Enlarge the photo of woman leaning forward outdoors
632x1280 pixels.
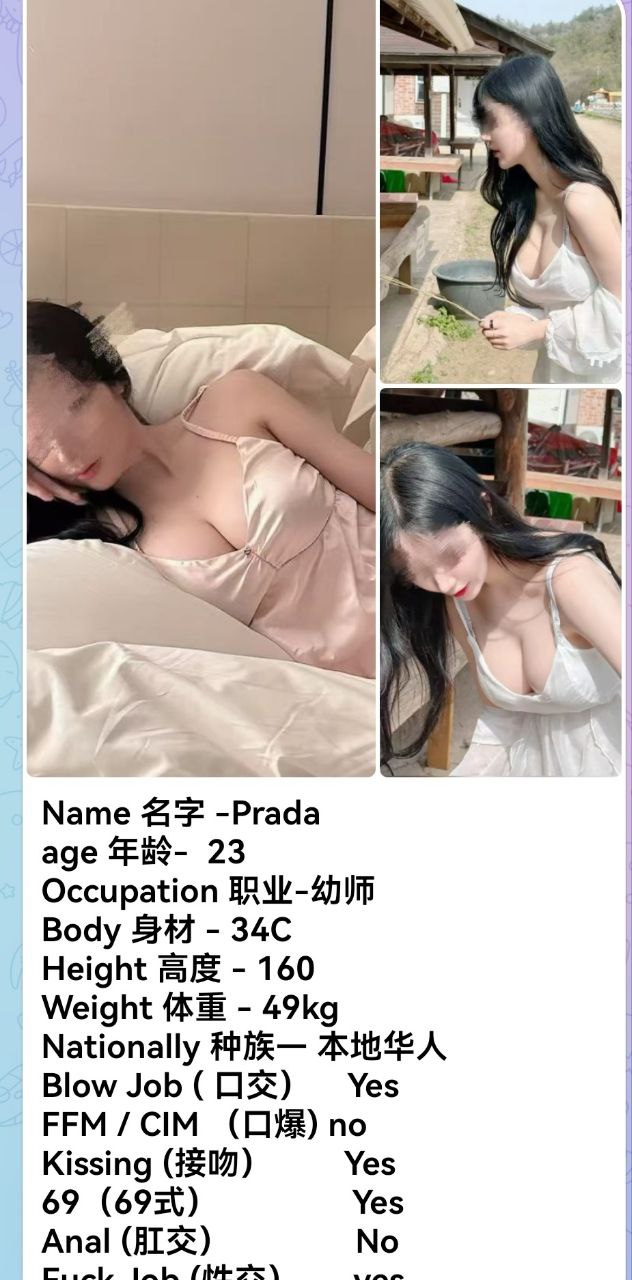(500, 582)
